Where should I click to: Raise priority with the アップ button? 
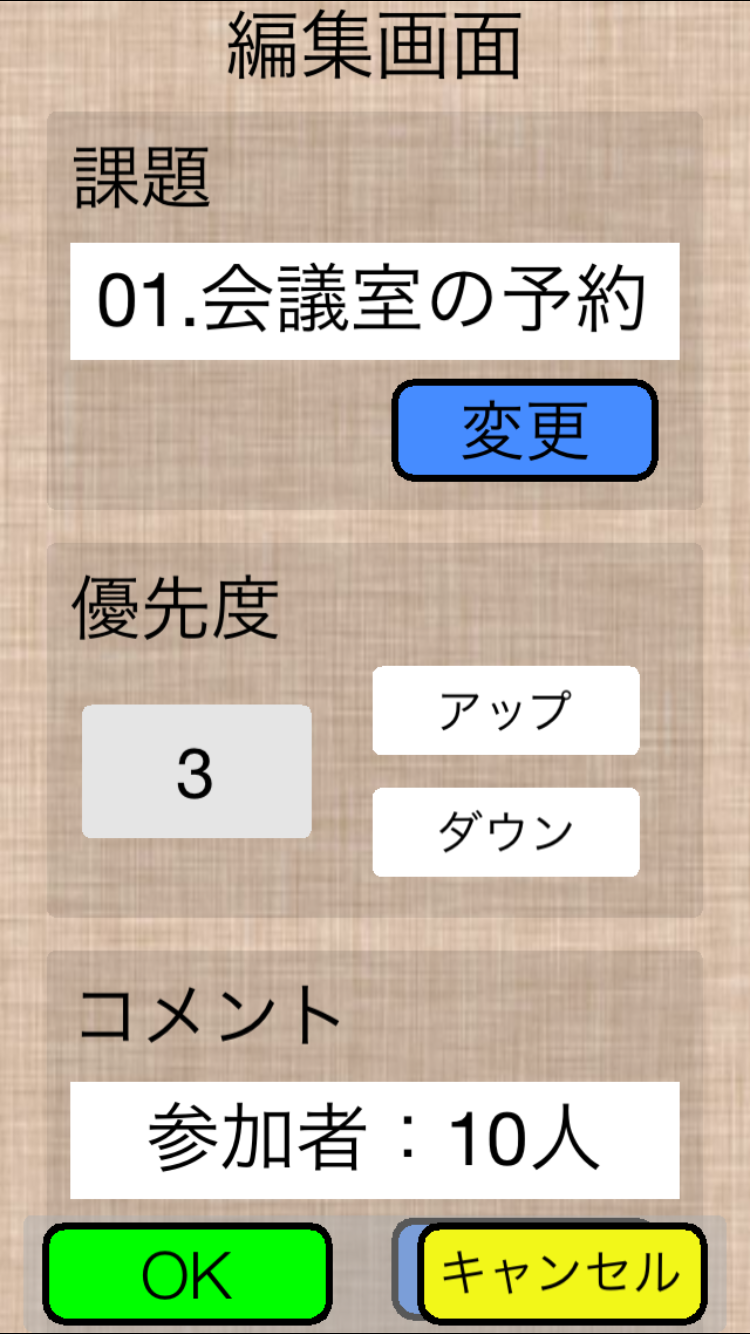click(506, 710)
